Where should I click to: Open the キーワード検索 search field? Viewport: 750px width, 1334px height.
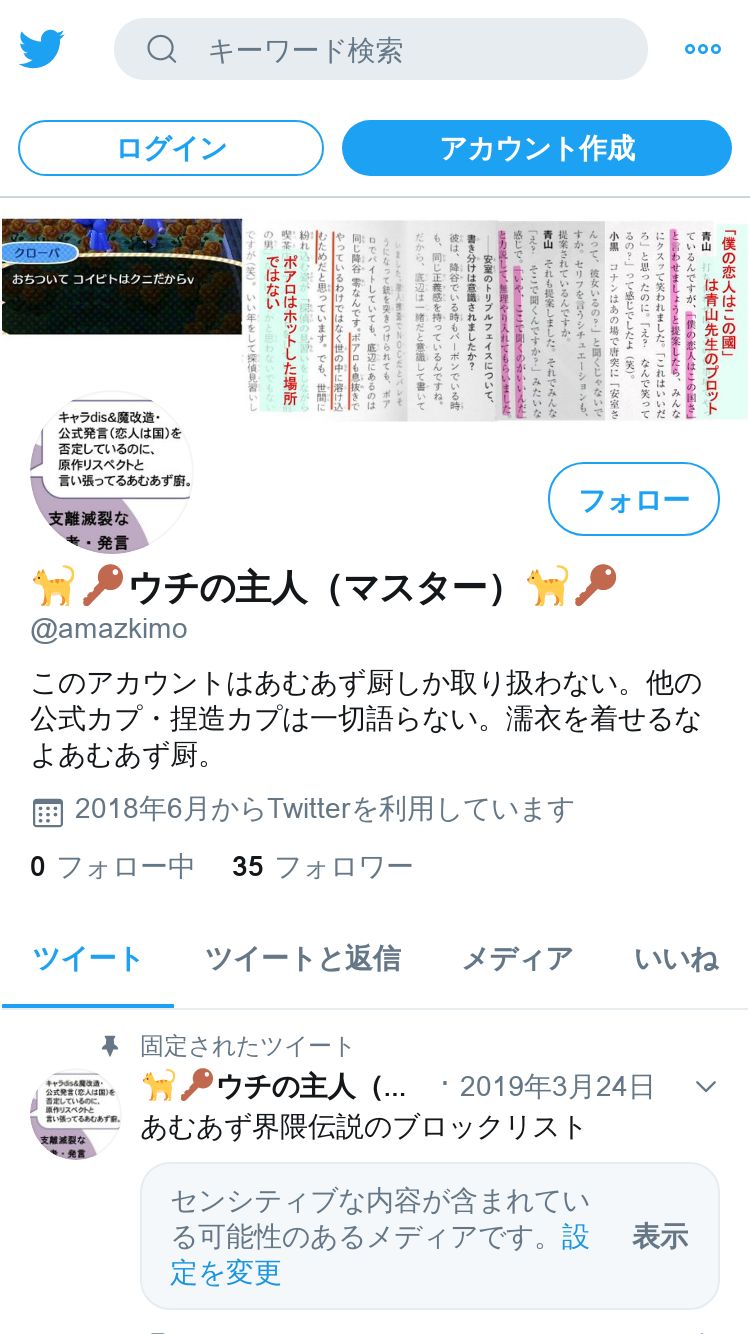(380, 49)
